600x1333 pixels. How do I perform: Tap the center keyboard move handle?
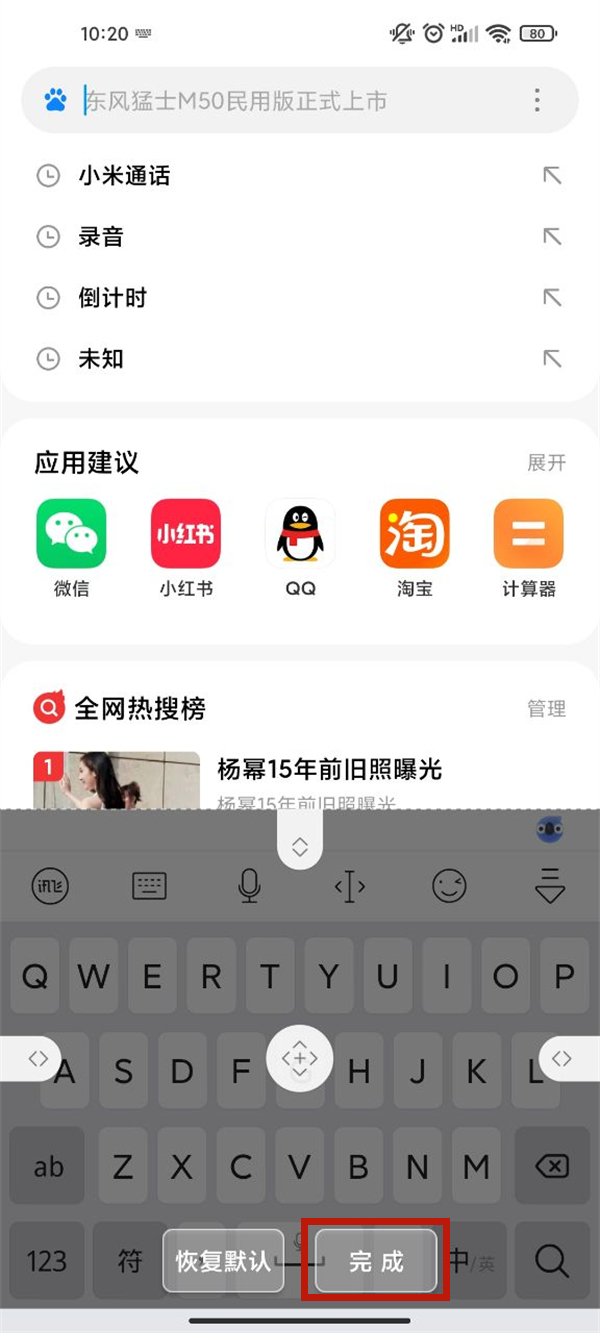[x=300, y=1058]
